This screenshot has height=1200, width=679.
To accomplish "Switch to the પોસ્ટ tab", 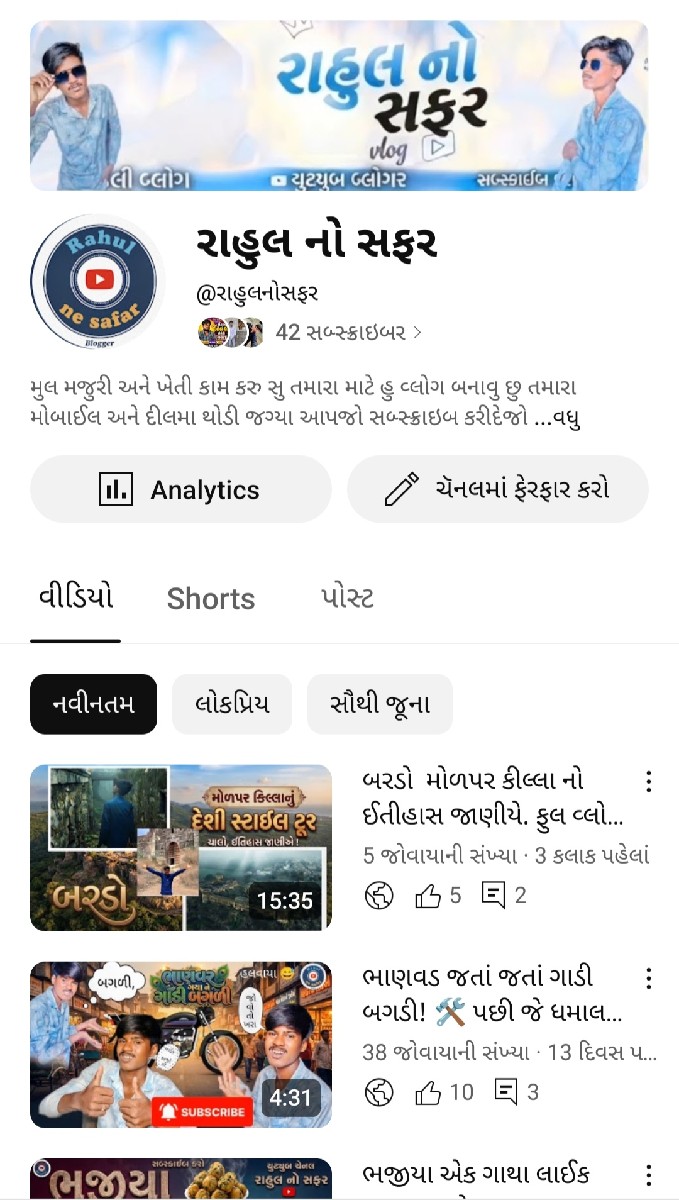I will click(347, 599).
